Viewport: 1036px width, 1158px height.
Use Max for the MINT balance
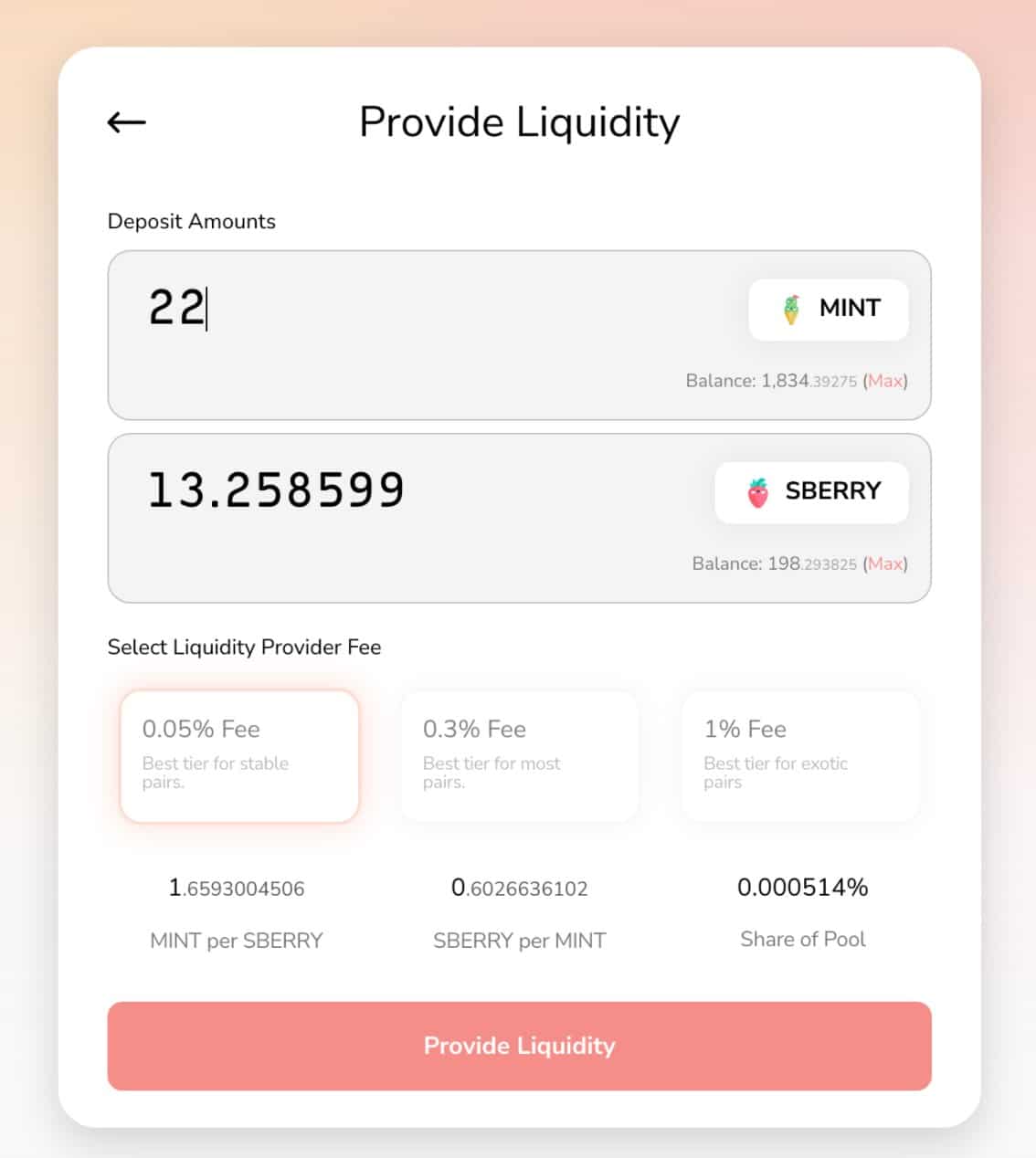coord(884,381)
